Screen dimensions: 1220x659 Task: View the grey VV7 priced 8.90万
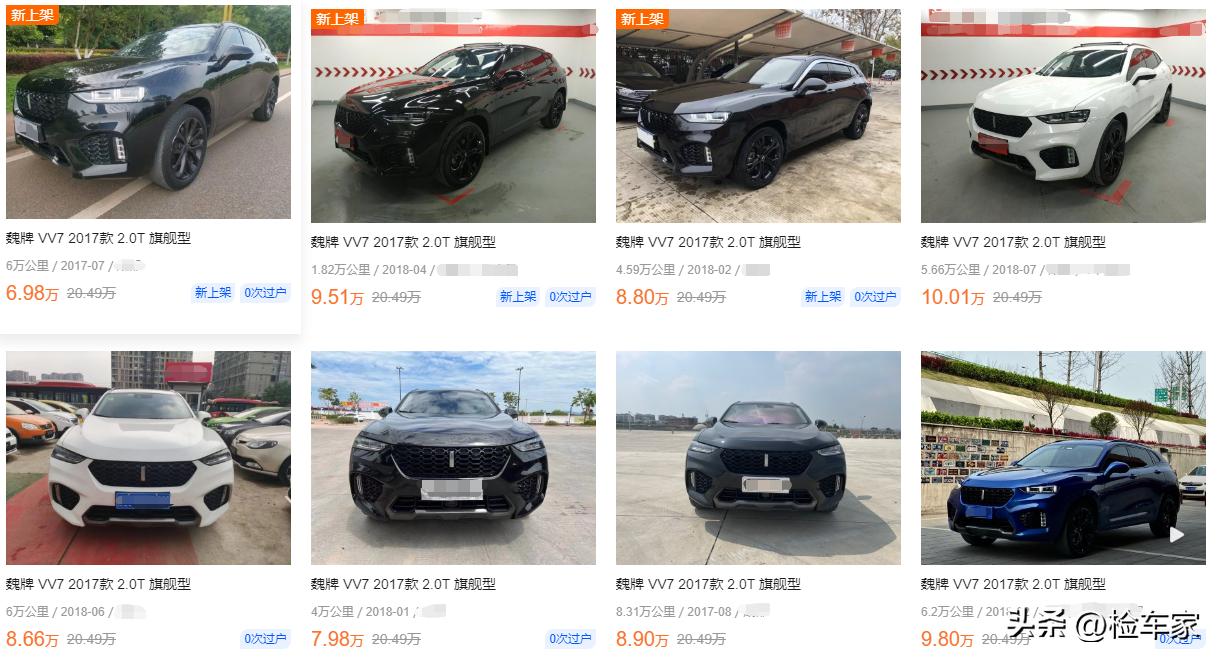[x=758, y=458]
